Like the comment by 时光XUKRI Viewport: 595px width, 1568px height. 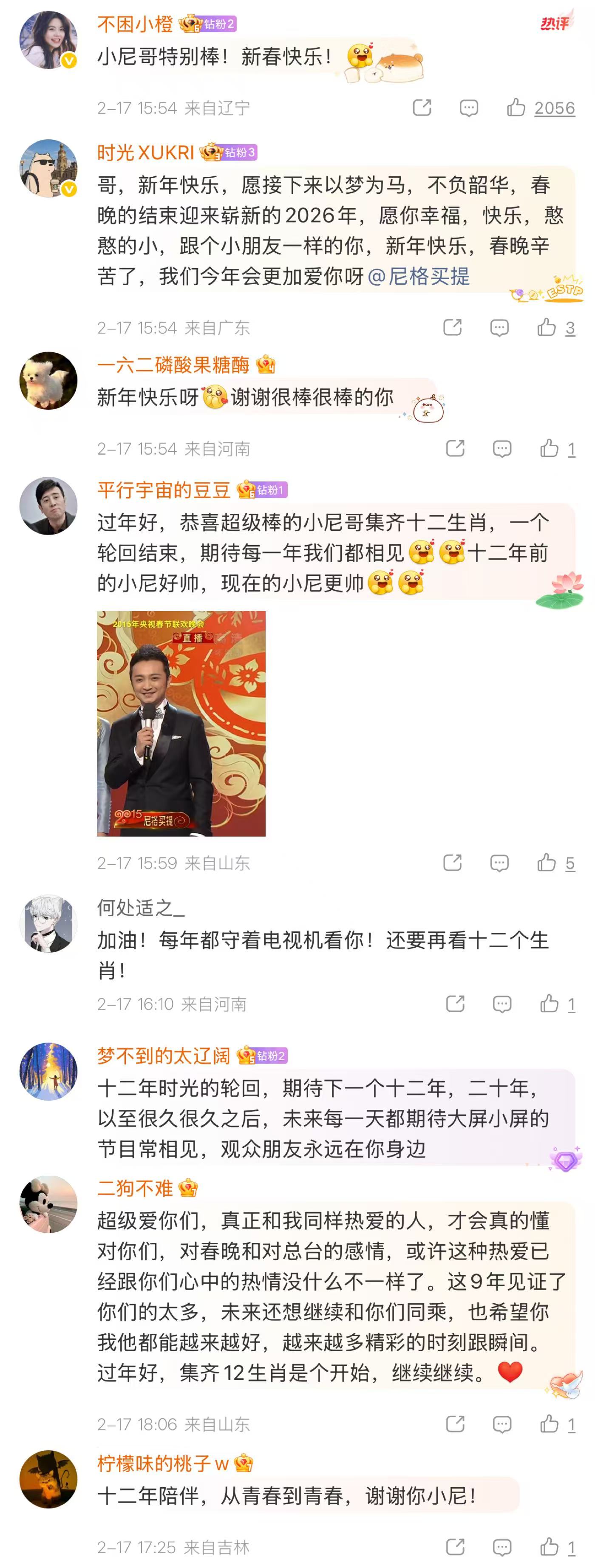click(547, 328)
